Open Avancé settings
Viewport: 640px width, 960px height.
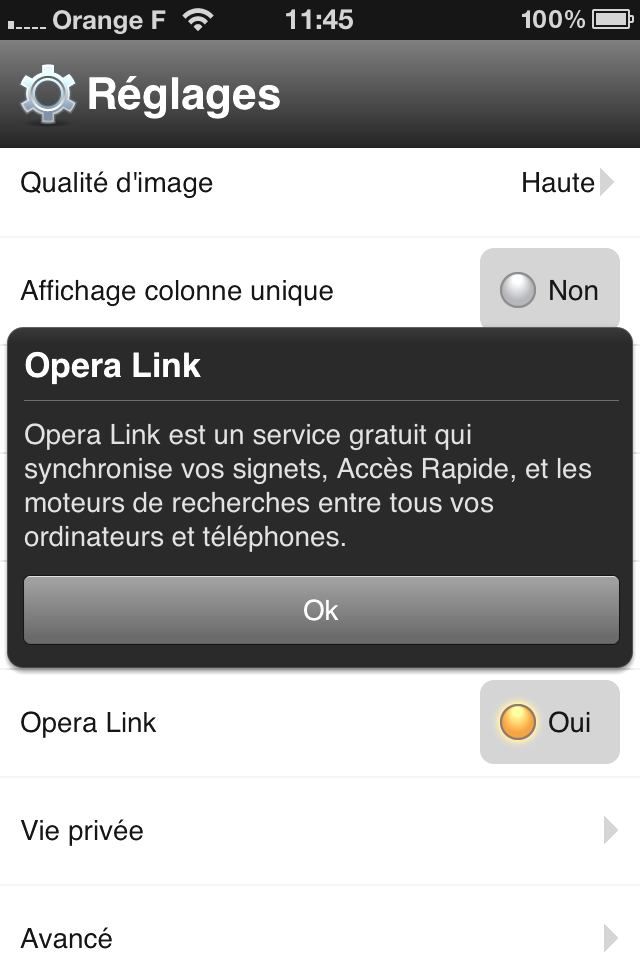coord(320,937)
